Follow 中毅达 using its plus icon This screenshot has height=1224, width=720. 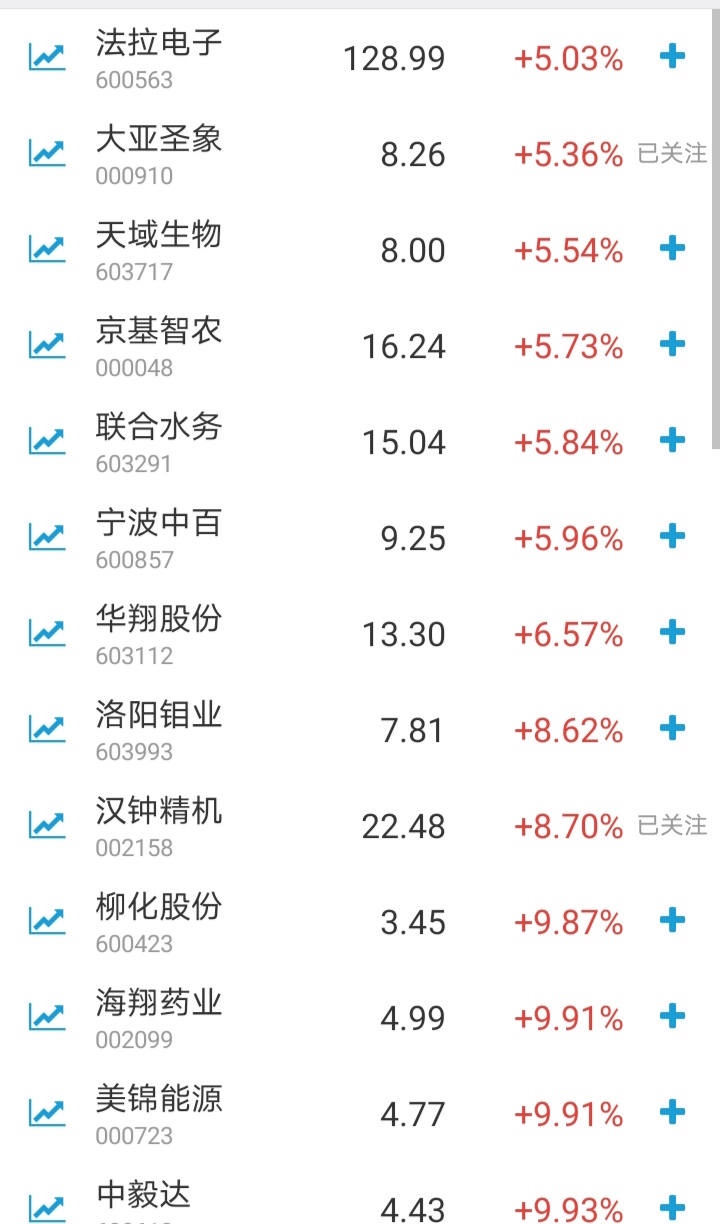click(673, 1207)
